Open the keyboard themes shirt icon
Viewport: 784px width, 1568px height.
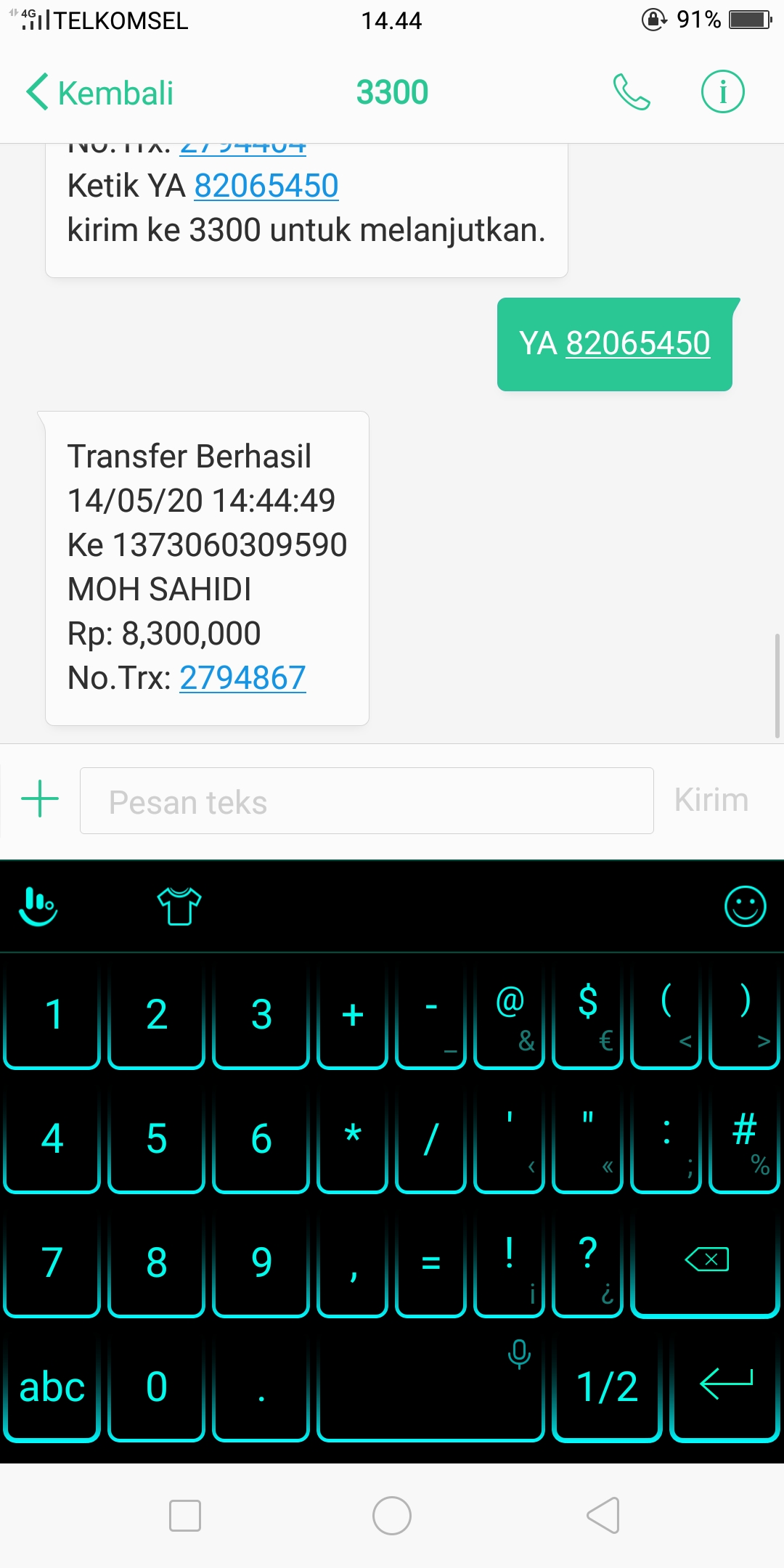pyautogui.click(x=179, y=906)
